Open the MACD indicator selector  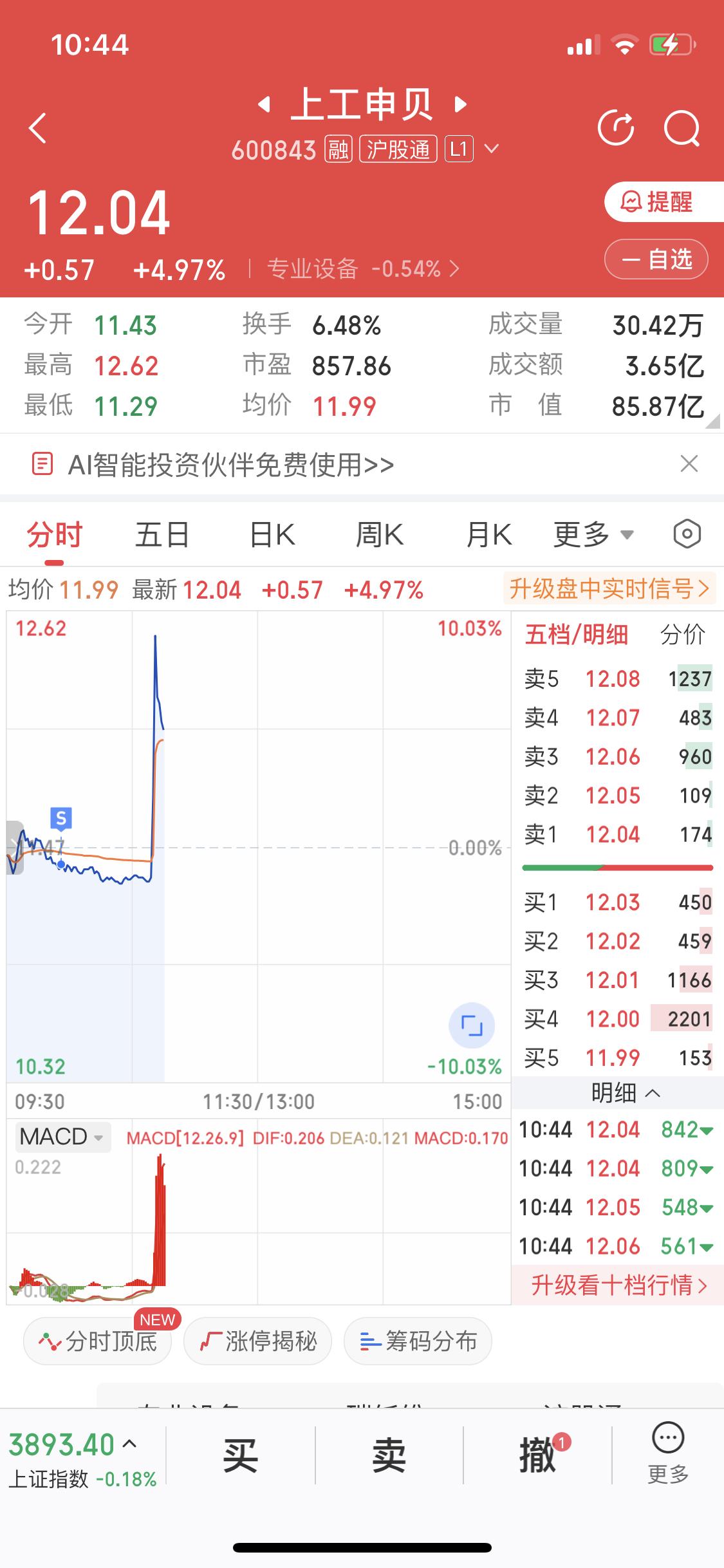pyautogui.click(x=62, y=1137)
